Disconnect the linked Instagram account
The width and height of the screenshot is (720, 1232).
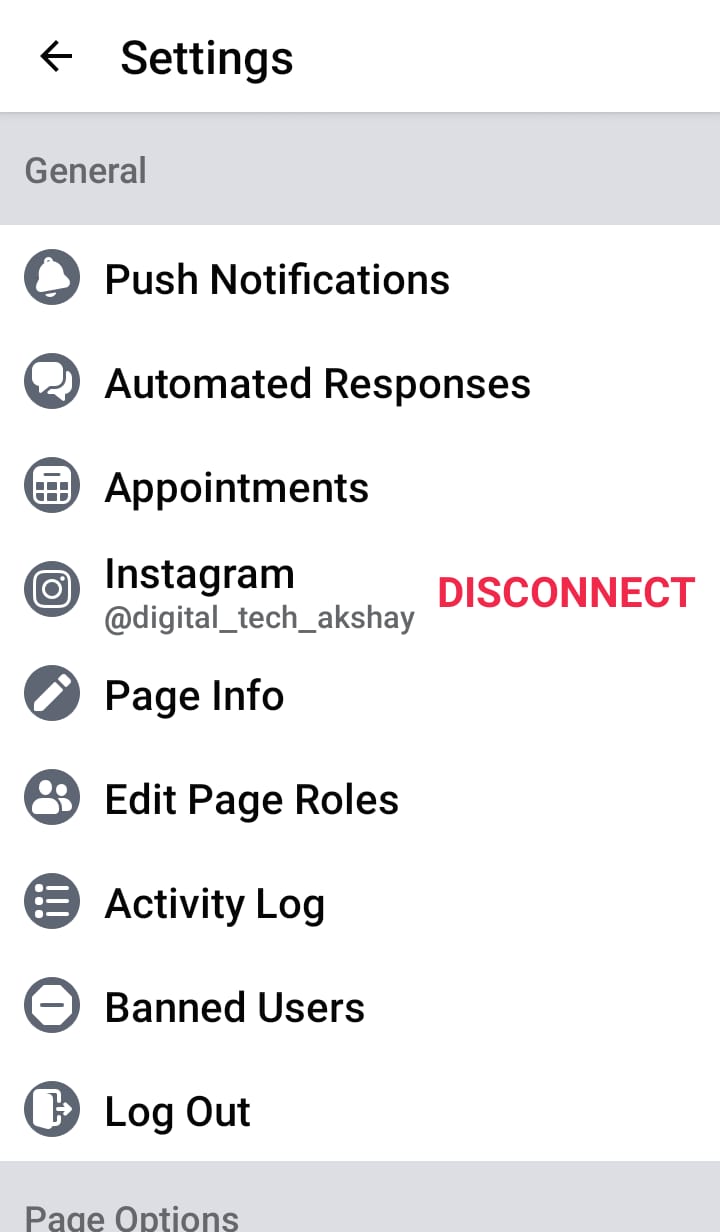coord(566,593)
